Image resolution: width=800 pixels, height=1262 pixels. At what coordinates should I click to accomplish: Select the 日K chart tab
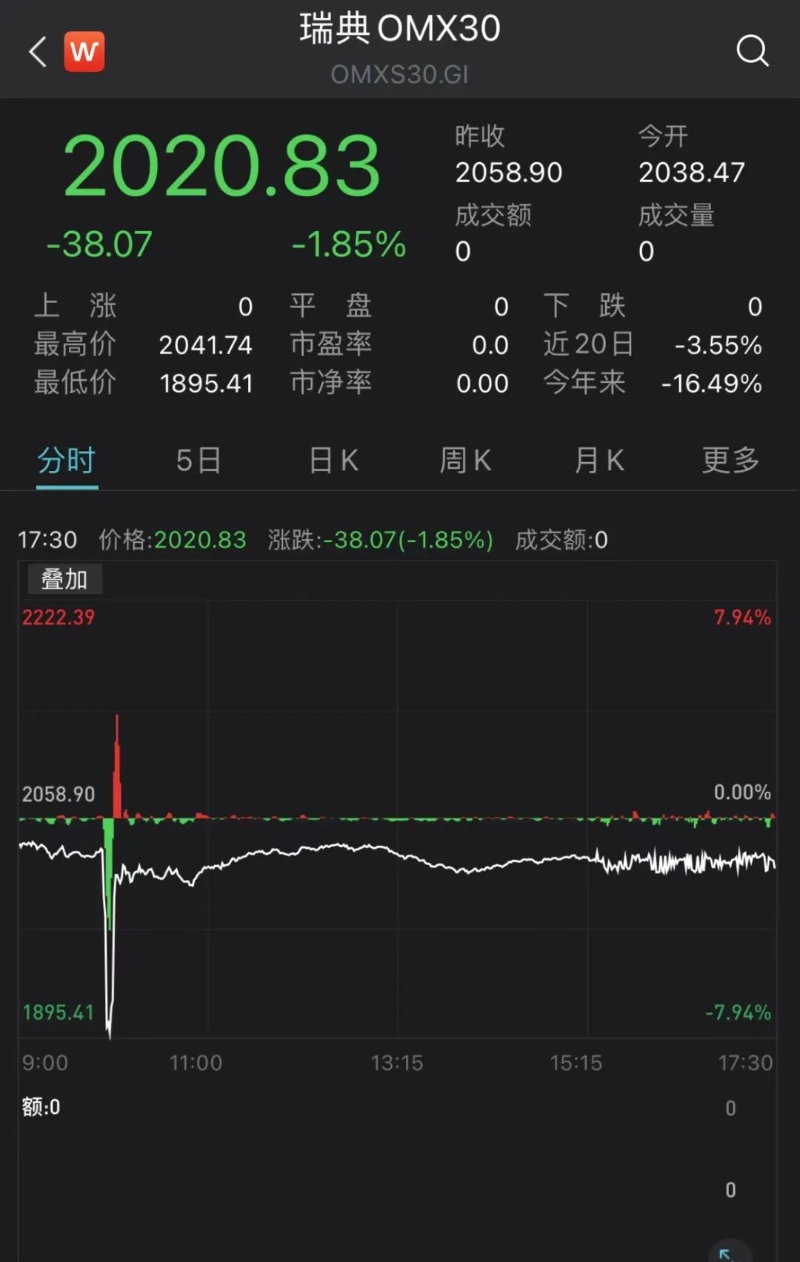pos(333,461)
